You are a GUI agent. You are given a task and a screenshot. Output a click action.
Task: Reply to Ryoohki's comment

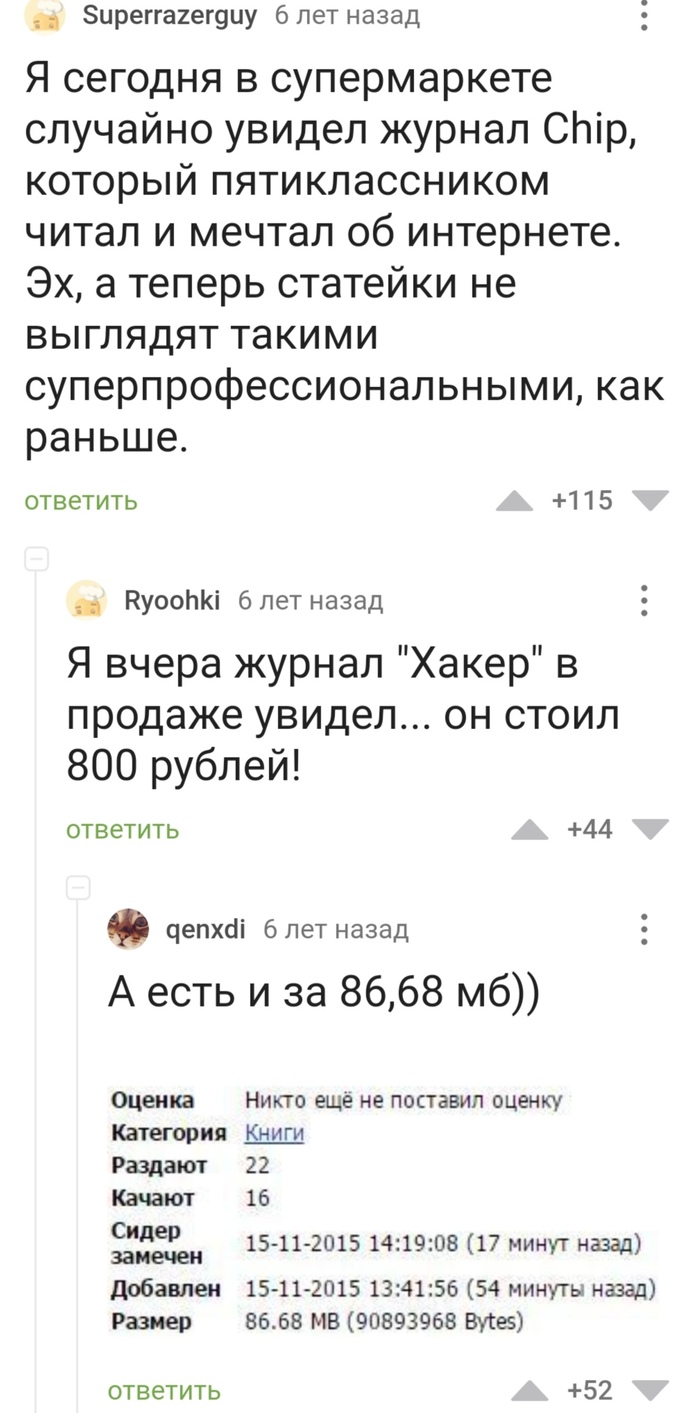tap(122, 829)
